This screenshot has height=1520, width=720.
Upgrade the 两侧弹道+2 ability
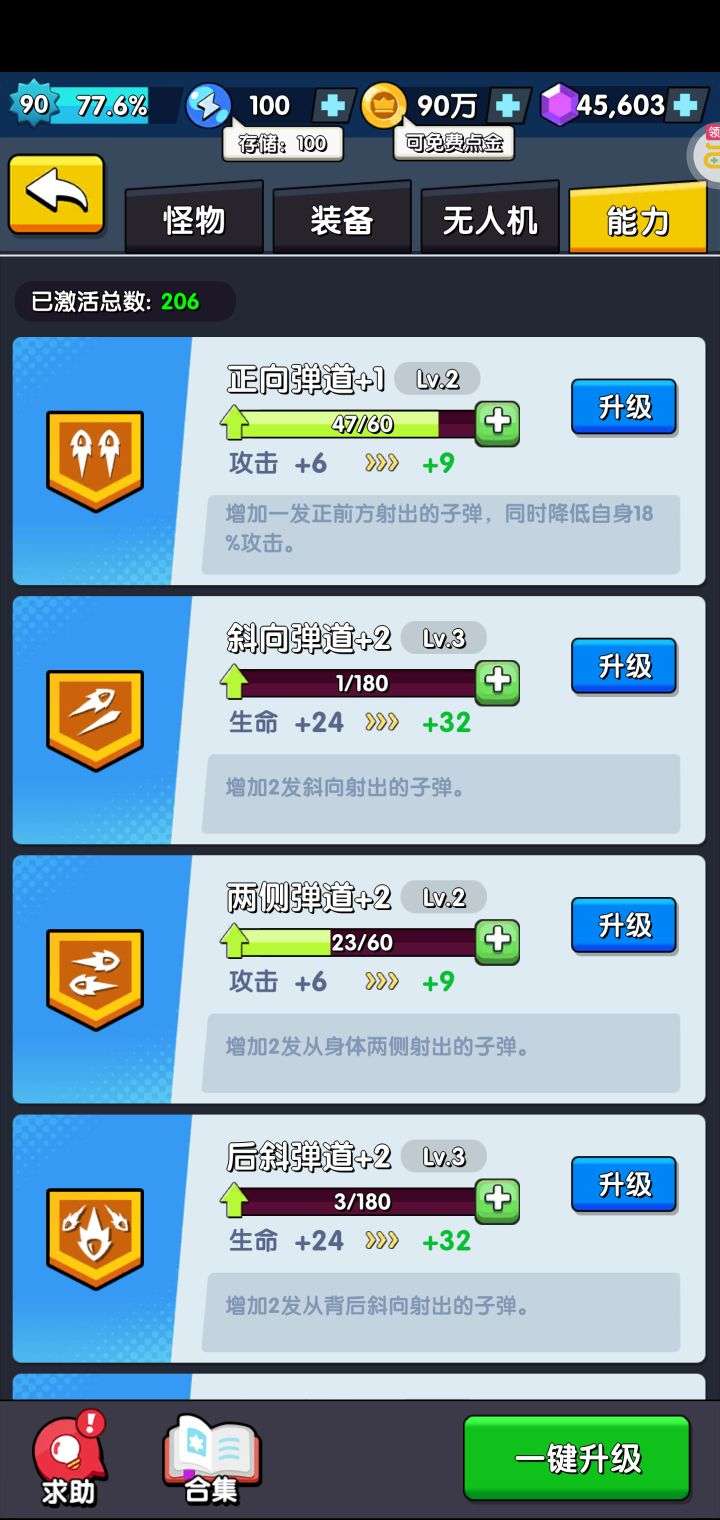[624, 925]
